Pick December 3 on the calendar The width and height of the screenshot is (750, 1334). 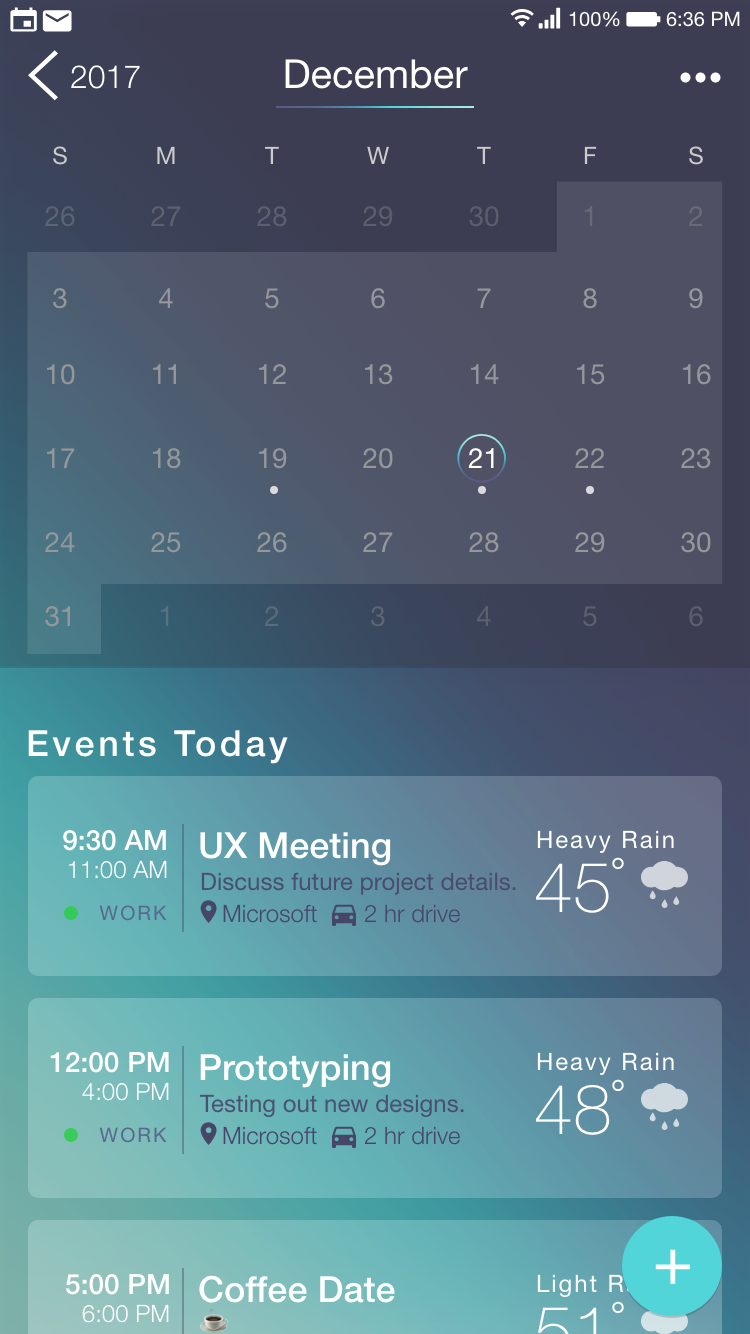(x=60, y=299)
